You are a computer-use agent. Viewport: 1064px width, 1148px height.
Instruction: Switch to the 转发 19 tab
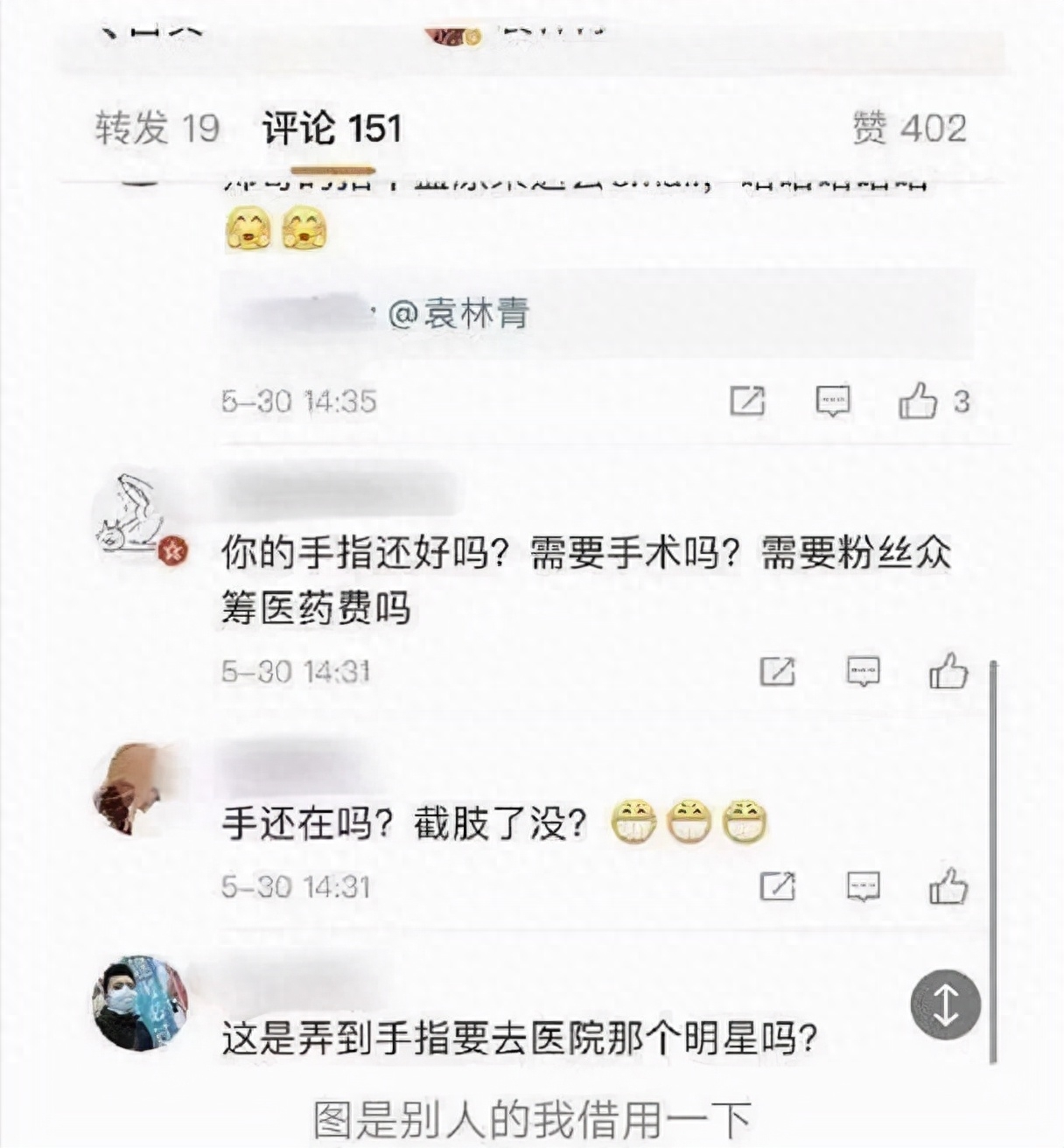[157, 129]
